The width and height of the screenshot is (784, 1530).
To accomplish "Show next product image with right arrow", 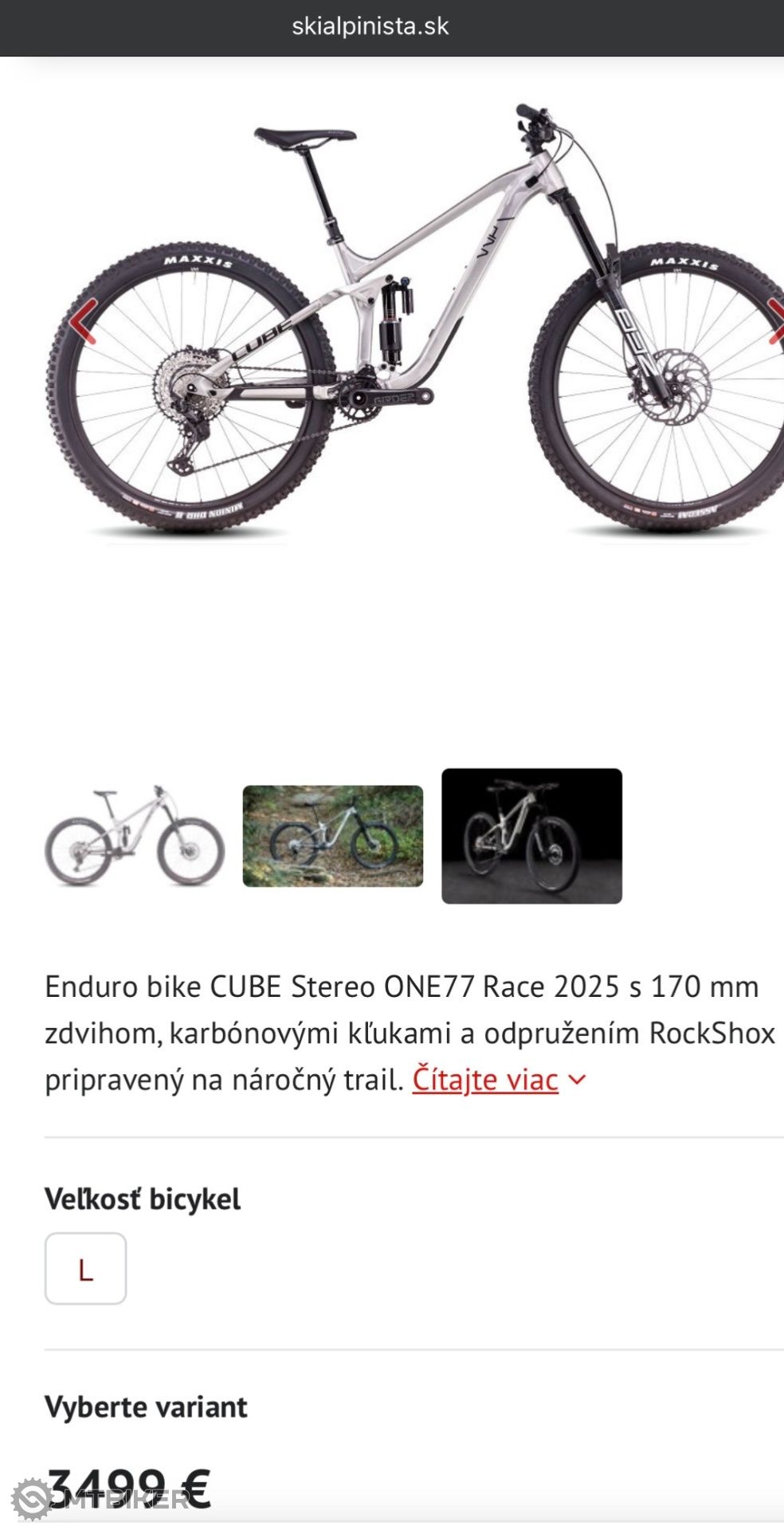I will point(775,320).
